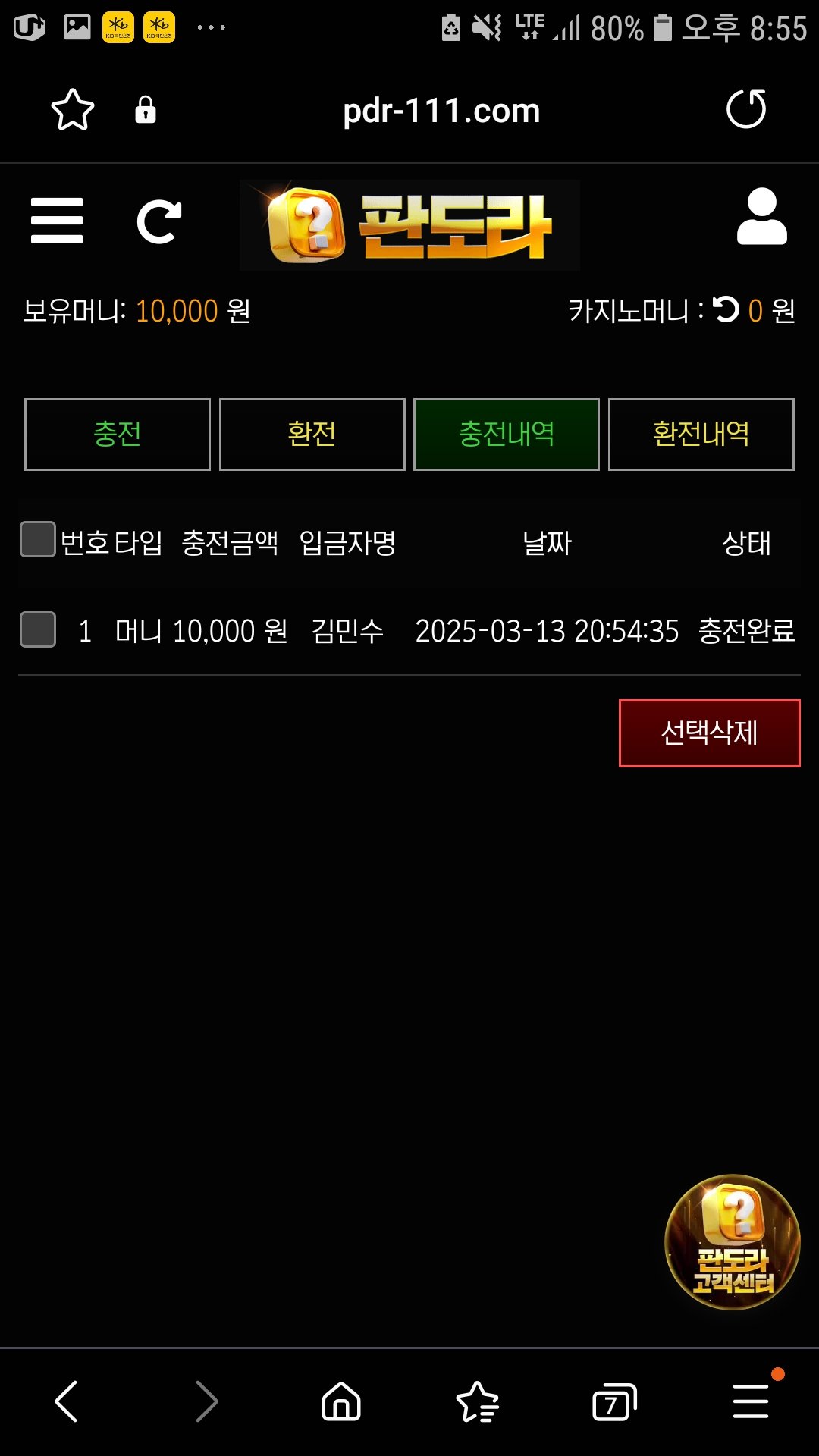Open the browser tools menu
Screen dimensions: 819x1456
(x=751, y=1401)
